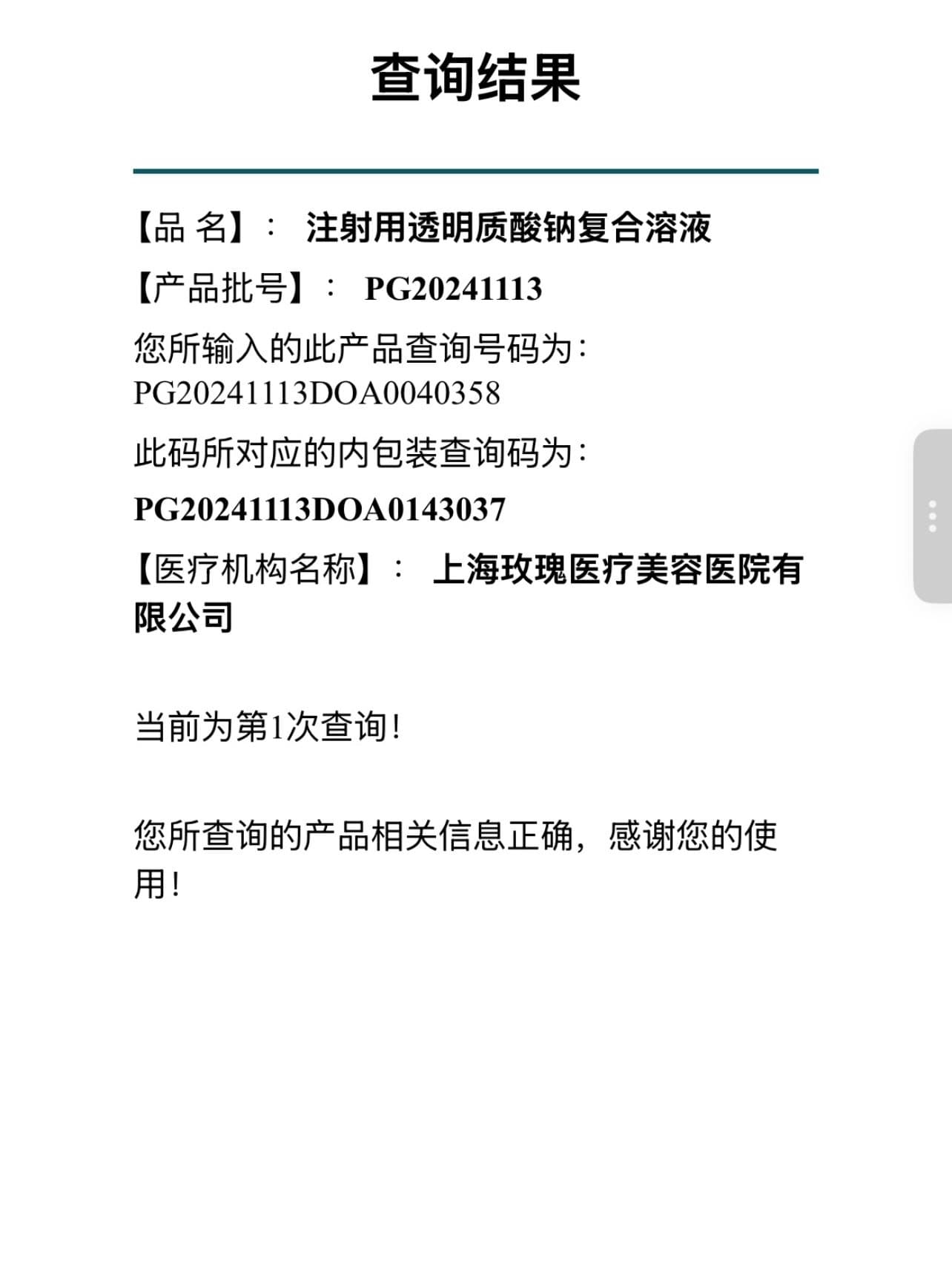
Task: Open the three-dot side panel handle
Action: point(933,516)
